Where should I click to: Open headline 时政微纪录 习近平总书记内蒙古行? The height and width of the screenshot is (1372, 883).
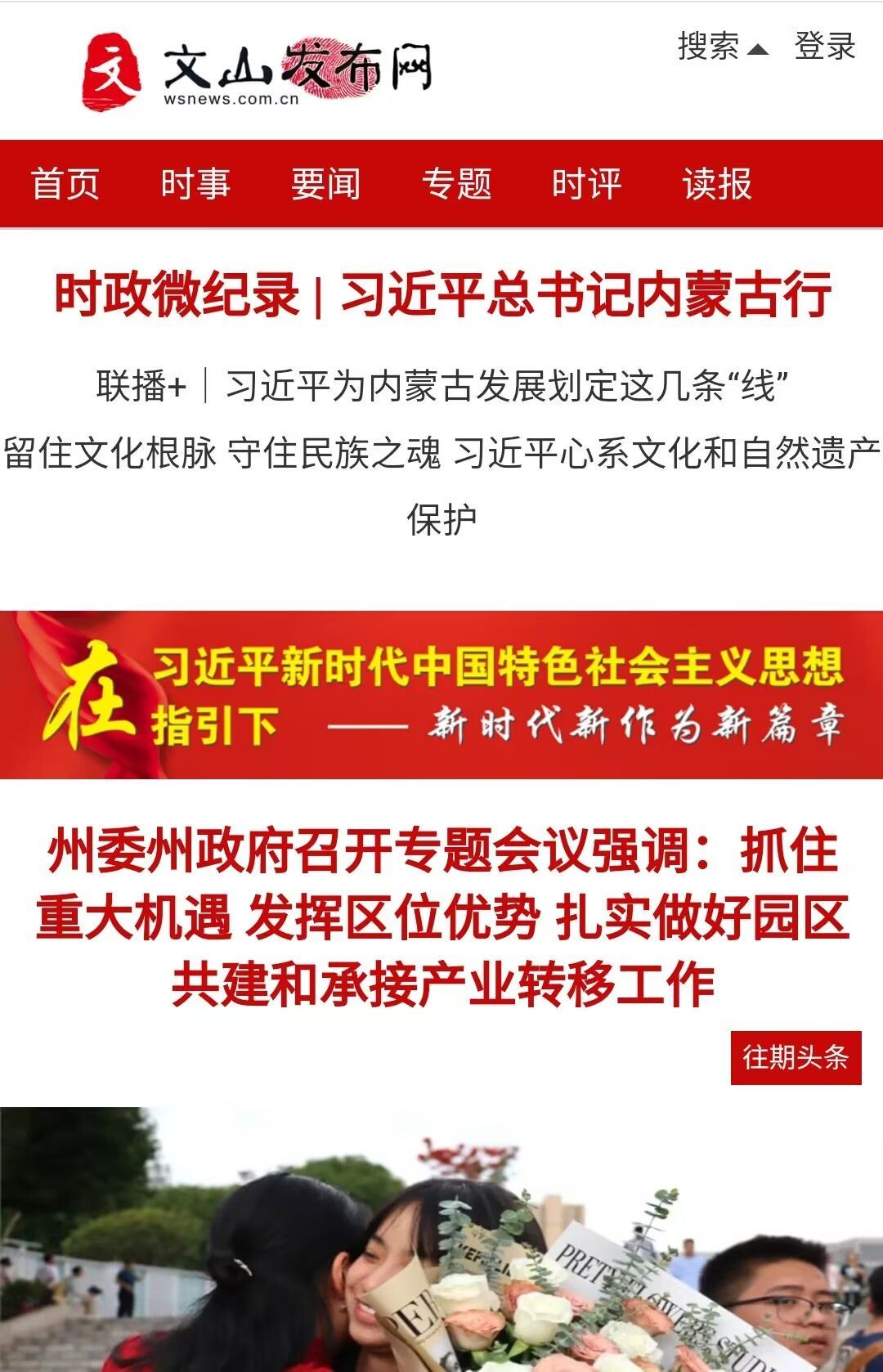tap(441, 294)
